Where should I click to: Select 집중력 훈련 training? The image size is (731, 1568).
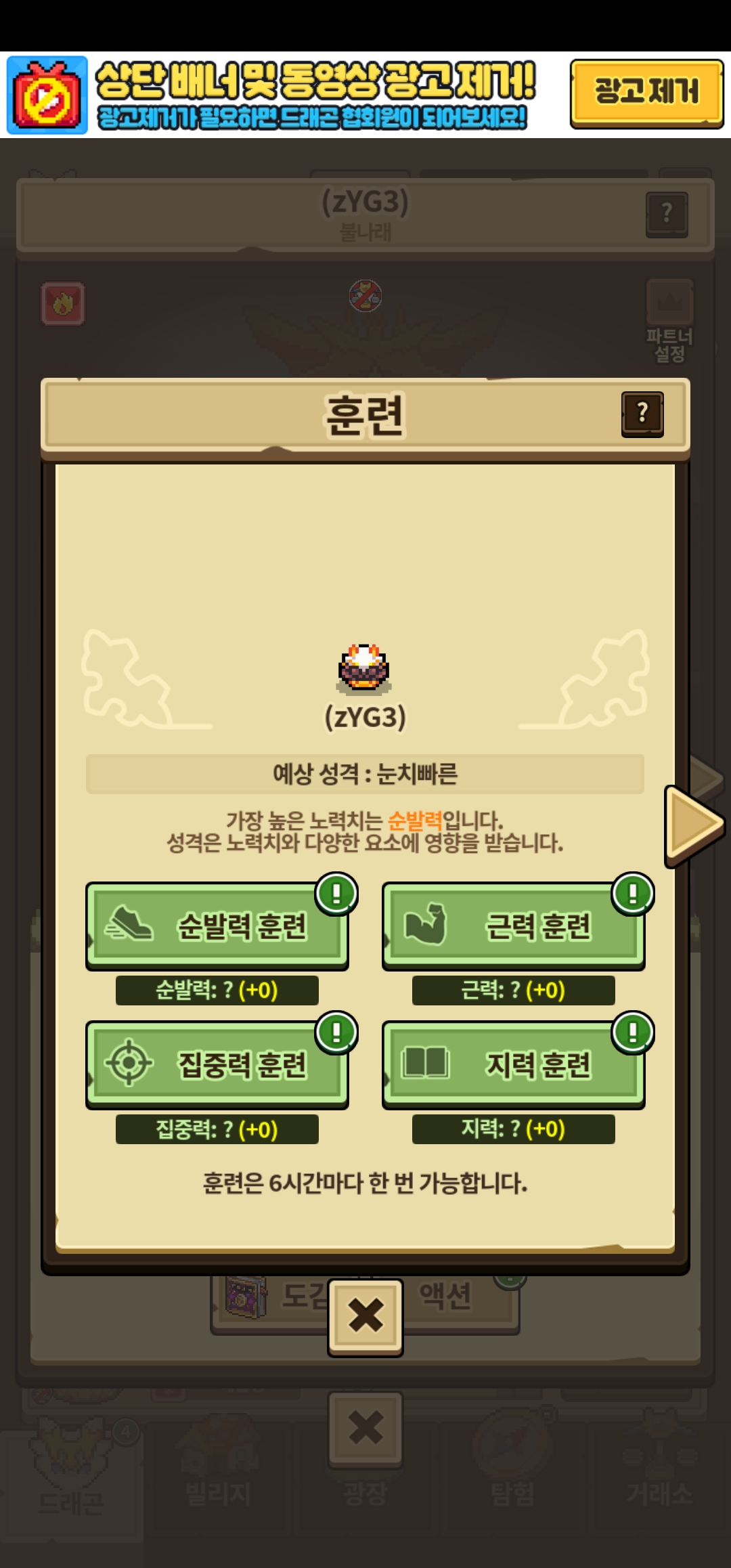click(217, 1065)
